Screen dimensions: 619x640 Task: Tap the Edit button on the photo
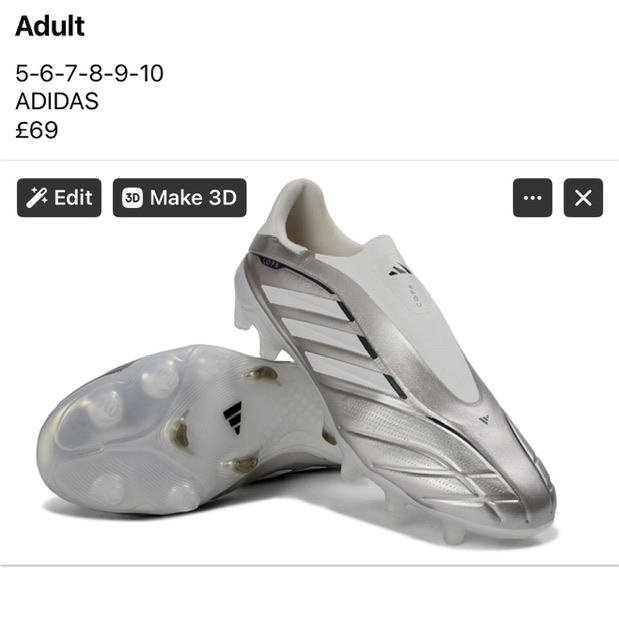[59, 198]
